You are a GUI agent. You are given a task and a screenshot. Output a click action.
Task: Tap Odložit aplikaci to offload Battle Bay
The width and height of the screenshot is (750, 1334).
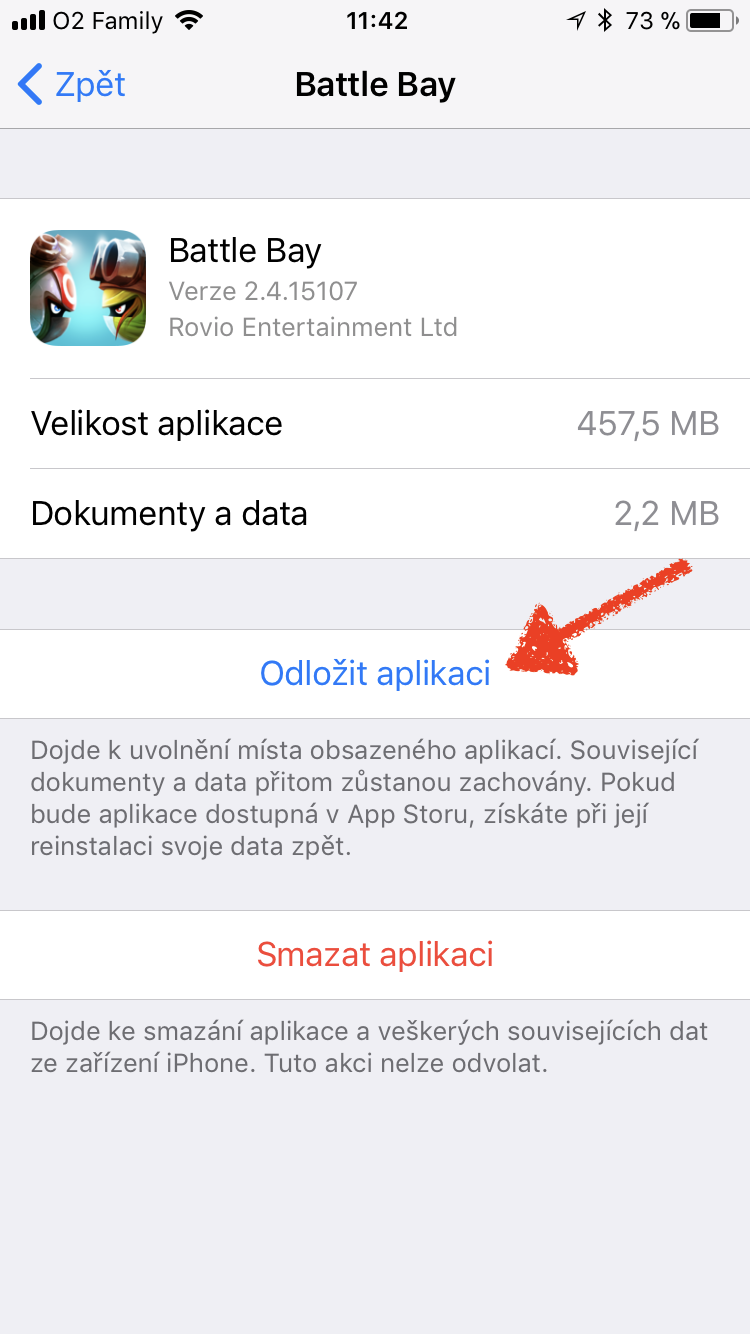coord(375,673)
